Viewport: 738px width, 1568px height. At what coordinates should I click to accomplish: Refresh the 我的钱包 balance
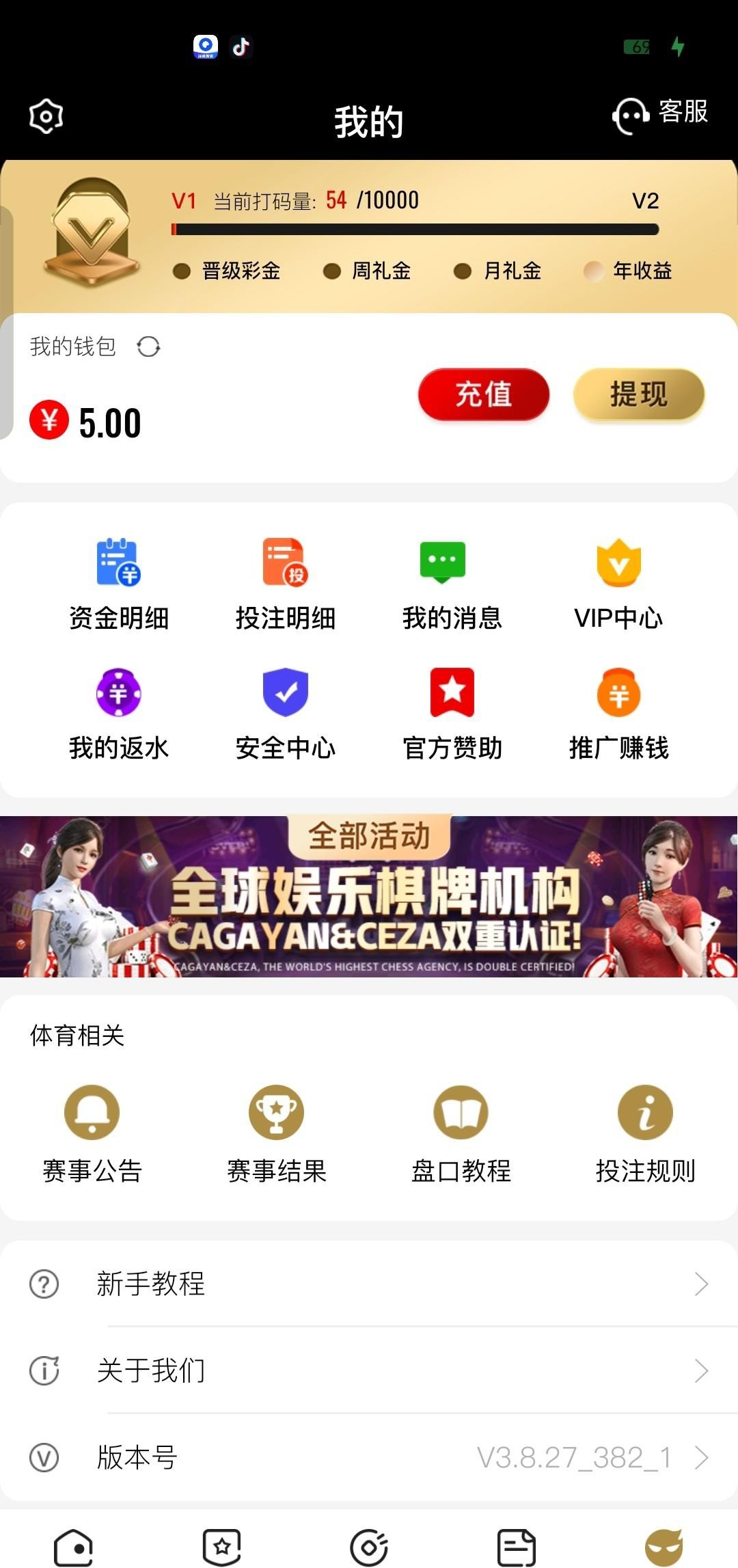pos(148,347)
